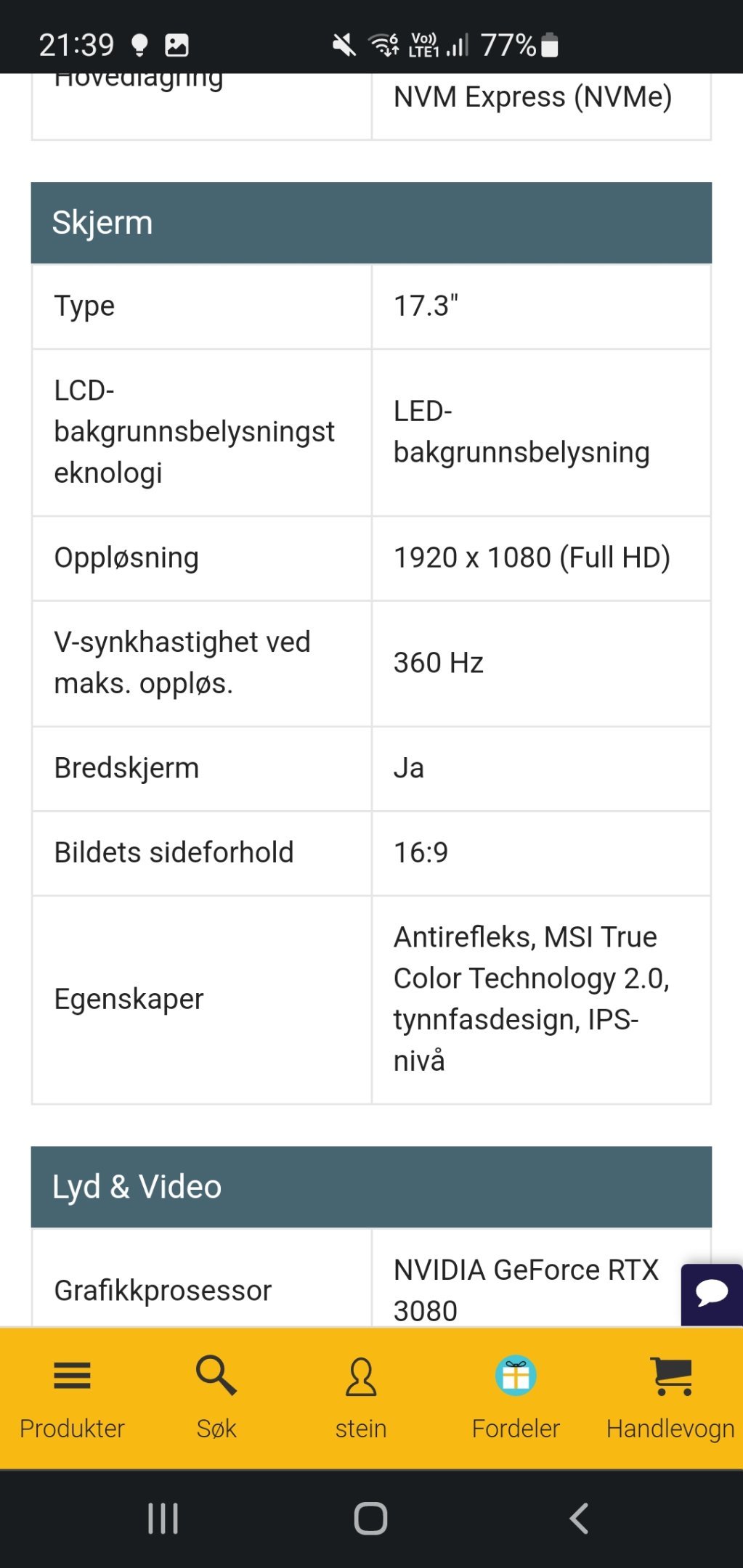743x1568 pixels.
Task: Open the Handlevogn shopping cart
Action: pos(670,1398)
